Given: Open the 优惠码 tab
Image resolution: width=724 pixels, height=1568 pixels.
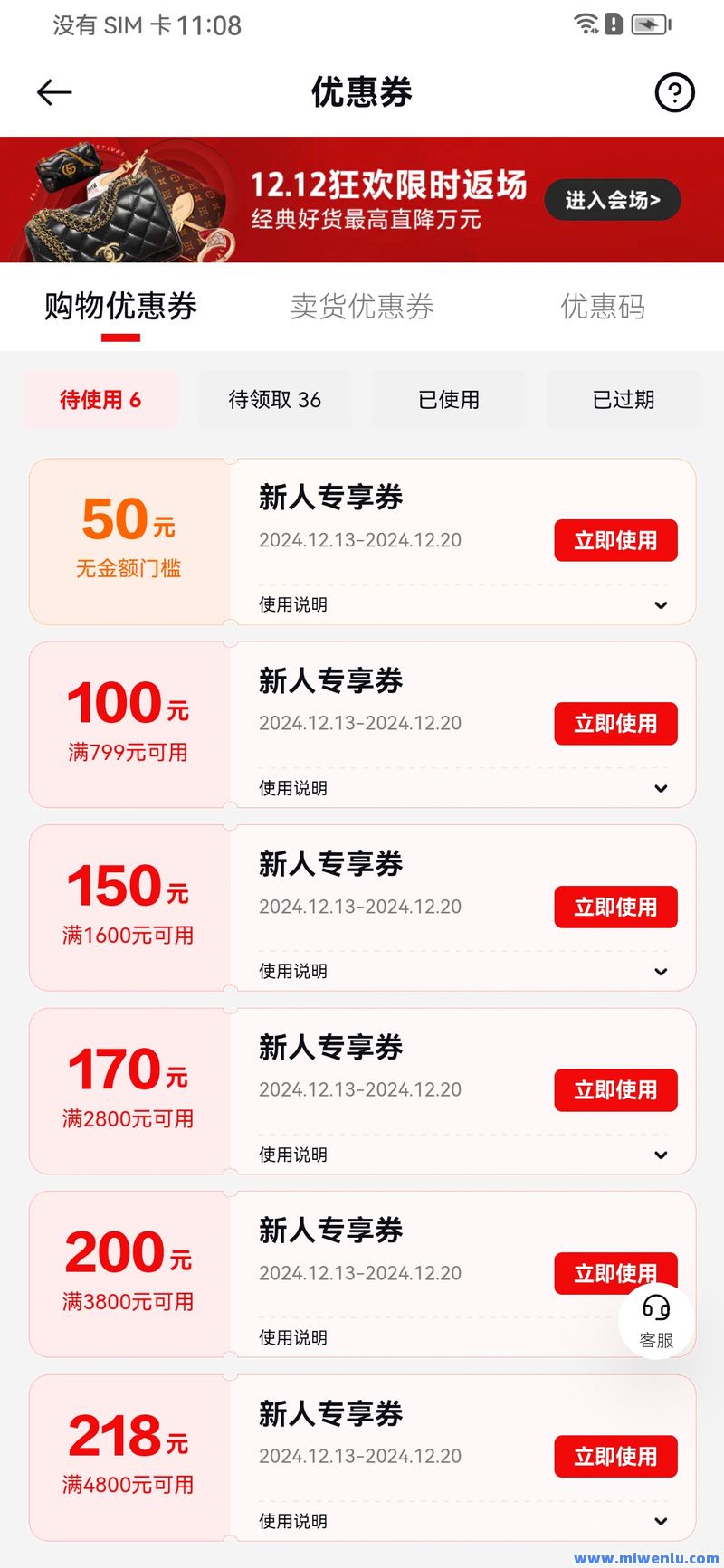Looking at the screenshot, I should [603, 308].
